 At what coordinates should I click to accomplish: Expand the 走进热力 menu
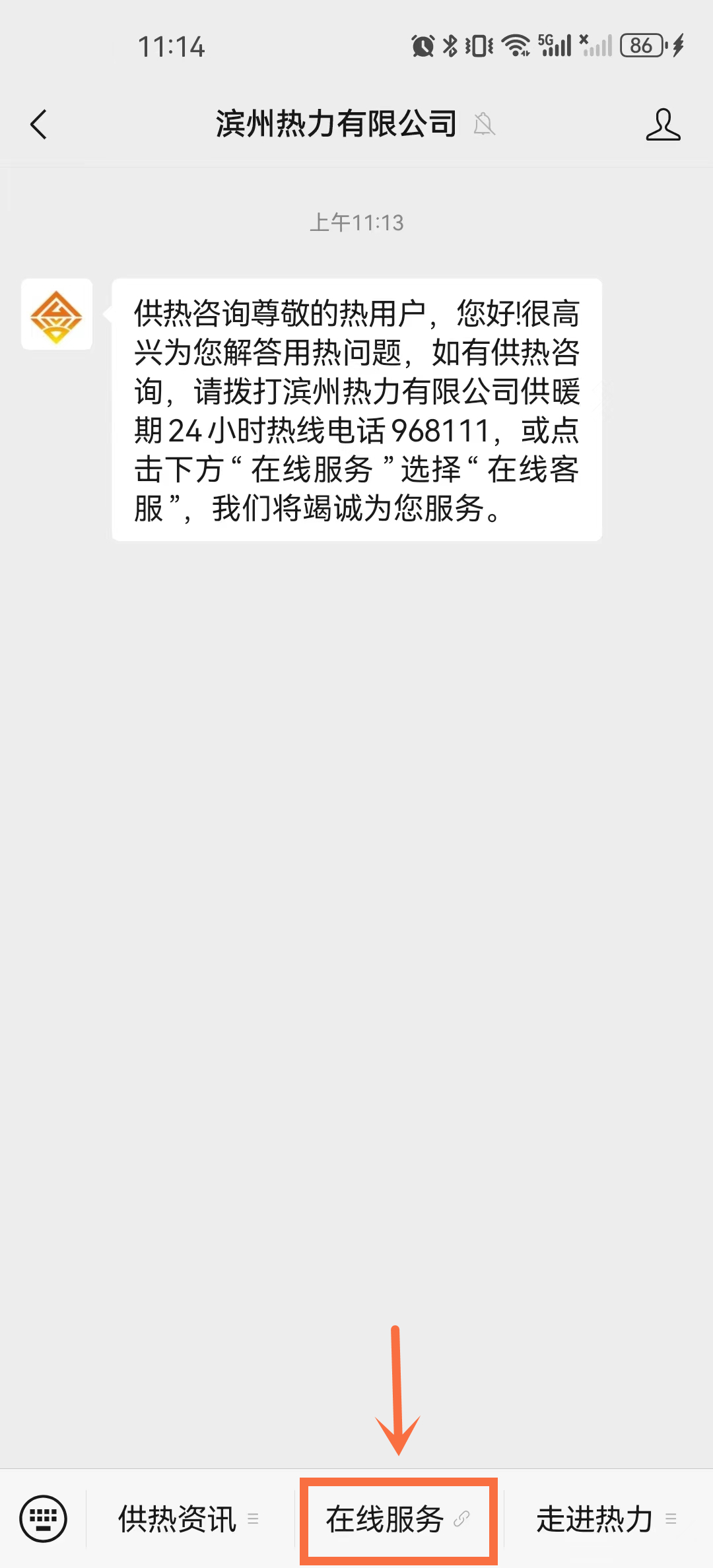coord(606,1519)
